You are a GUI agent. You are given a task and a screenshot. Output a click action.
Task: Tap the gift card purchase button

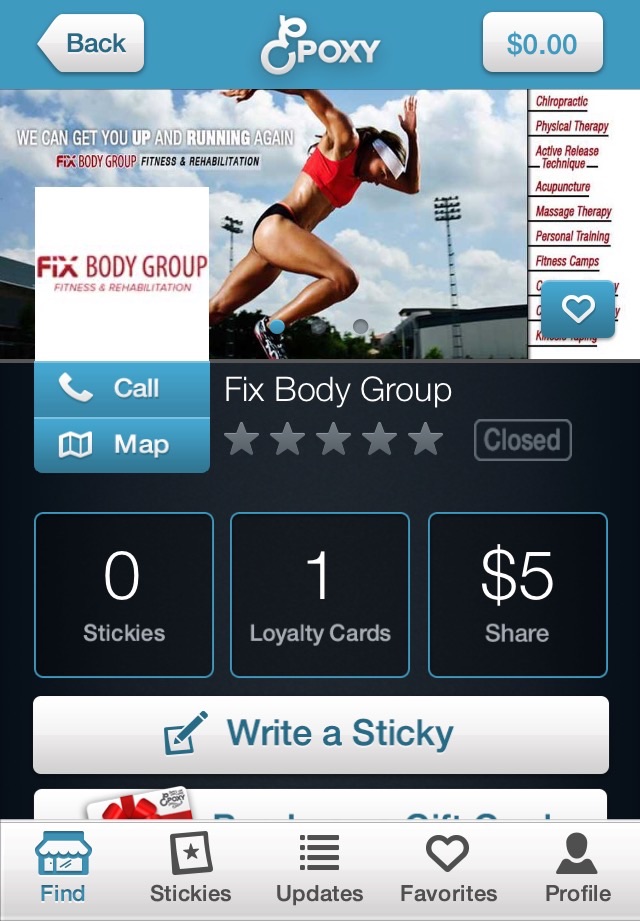click(x=320, y=805)
